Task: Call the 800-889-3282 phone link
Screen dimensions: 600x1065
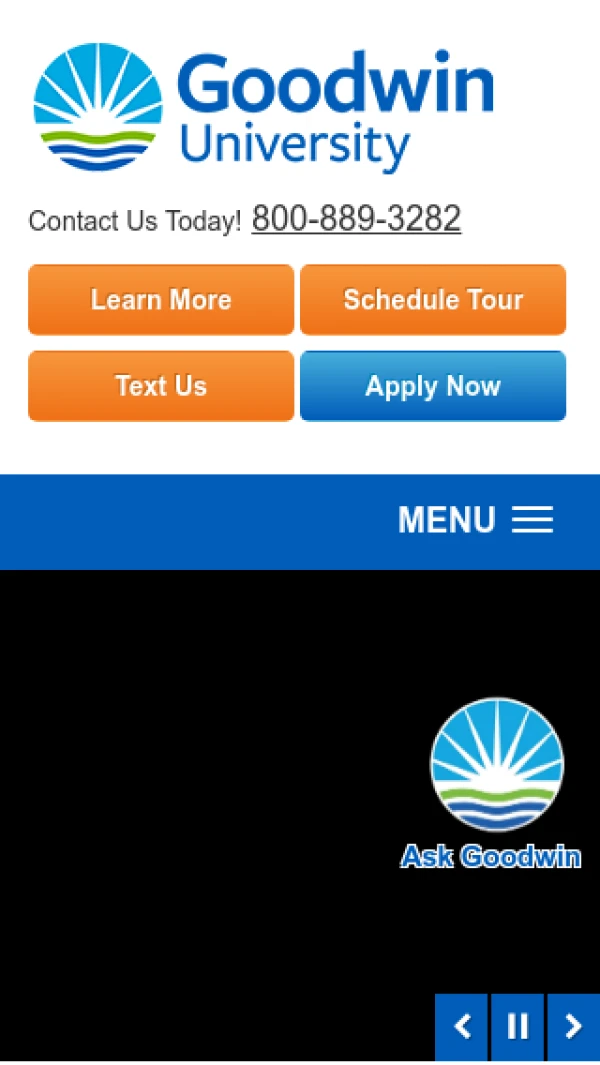Action: click(x=356, y=218)
